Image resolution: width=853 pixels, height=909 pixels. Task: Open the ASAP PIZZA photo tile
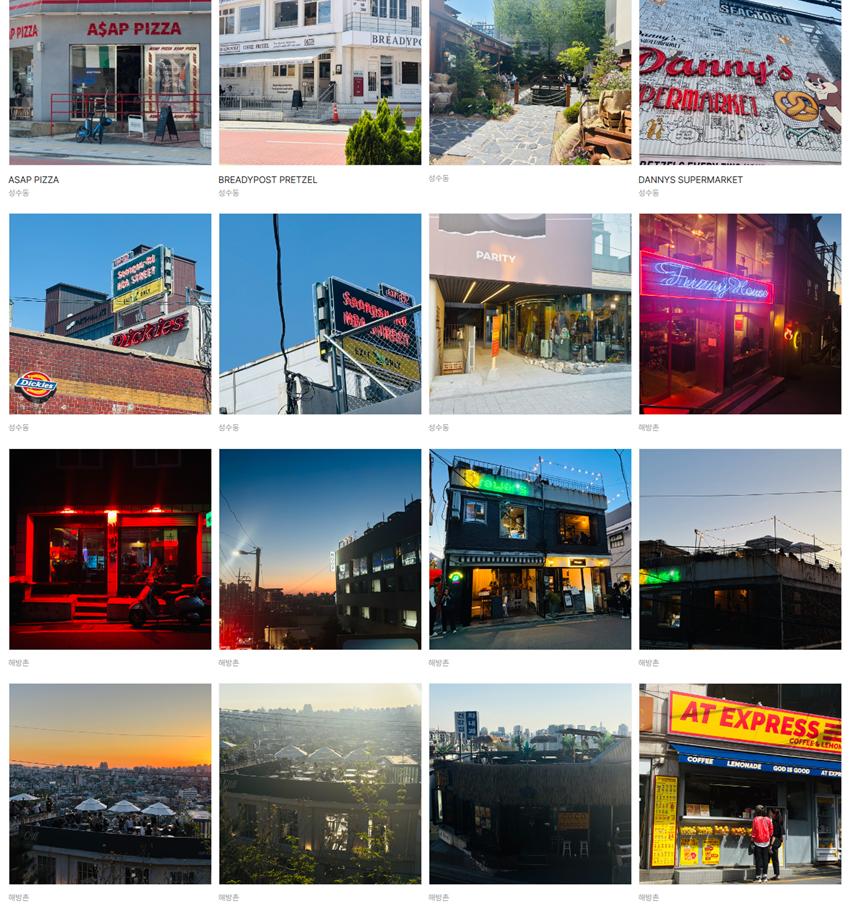click(110, 82)
